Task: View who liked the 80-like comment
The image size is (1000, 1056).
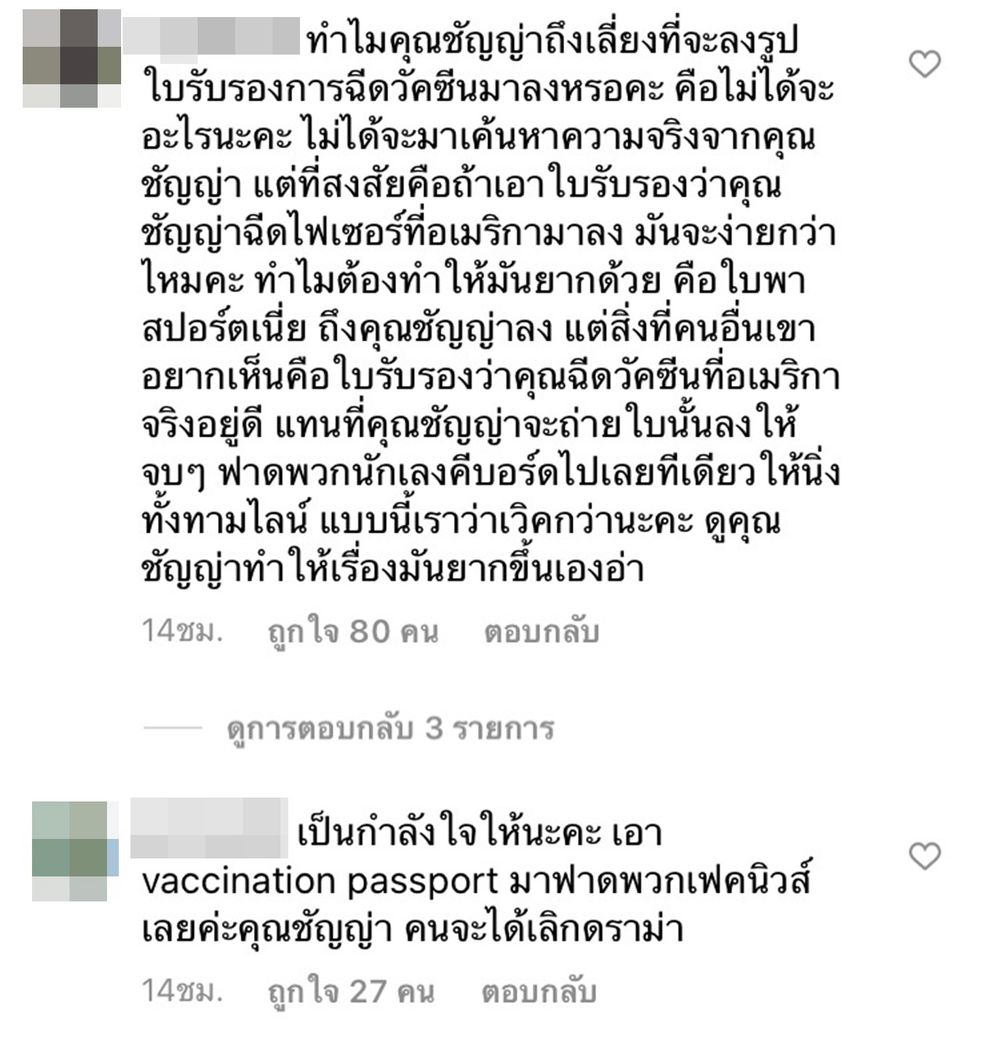Action: click(x=352, y=632)
